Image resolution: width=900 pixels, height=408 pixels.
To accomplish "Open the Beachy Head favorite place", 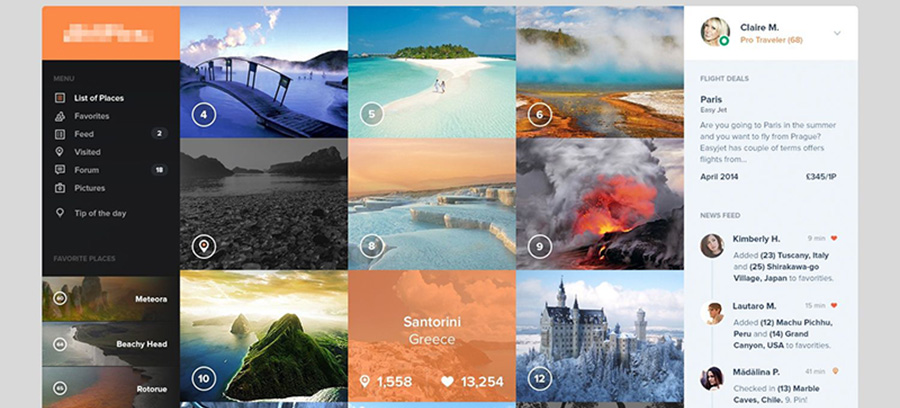I will click(111, 343).
